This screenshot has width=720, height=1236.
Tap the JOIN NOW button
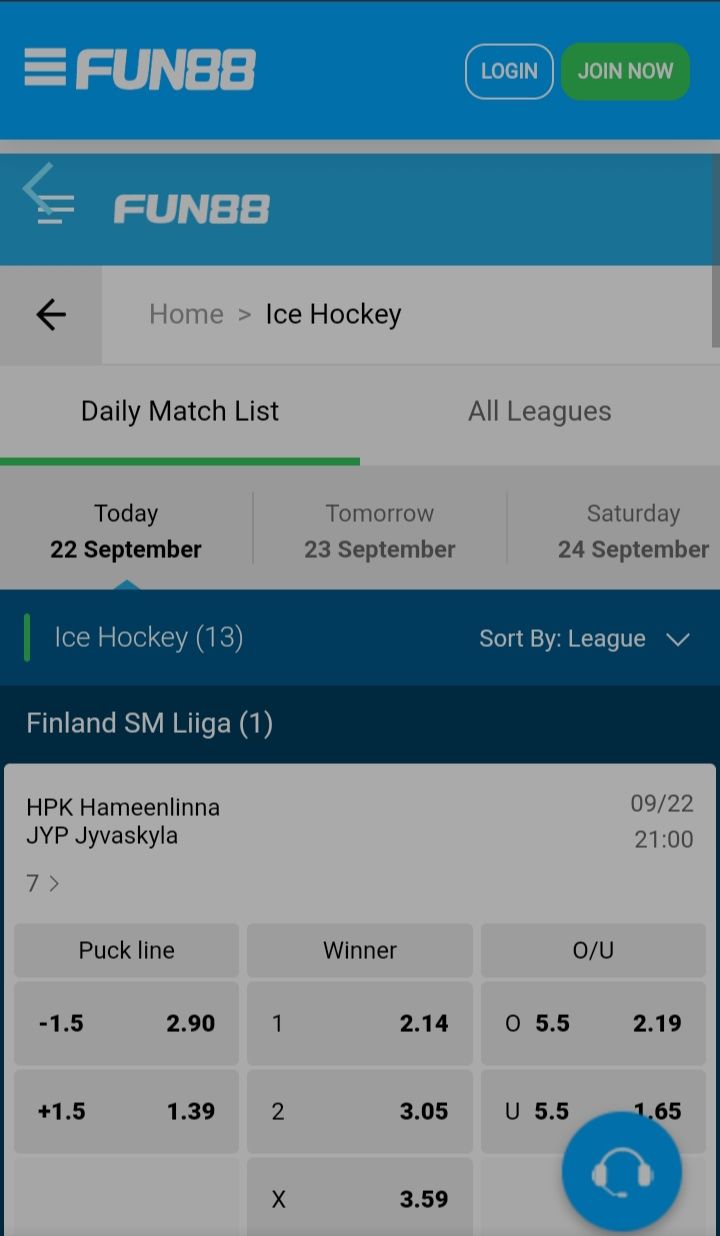tap(625, 71)
